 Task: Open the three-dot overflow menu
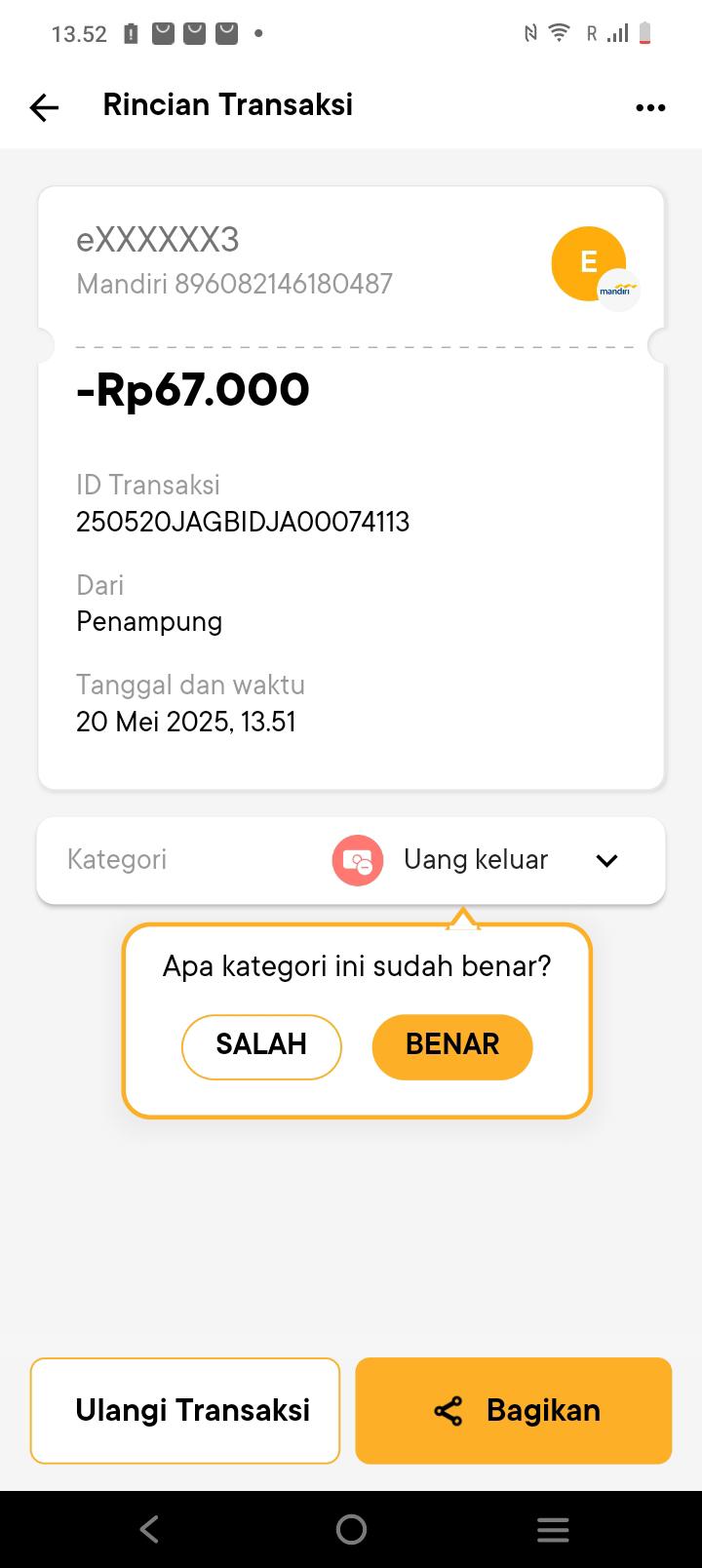coord(650,107)
